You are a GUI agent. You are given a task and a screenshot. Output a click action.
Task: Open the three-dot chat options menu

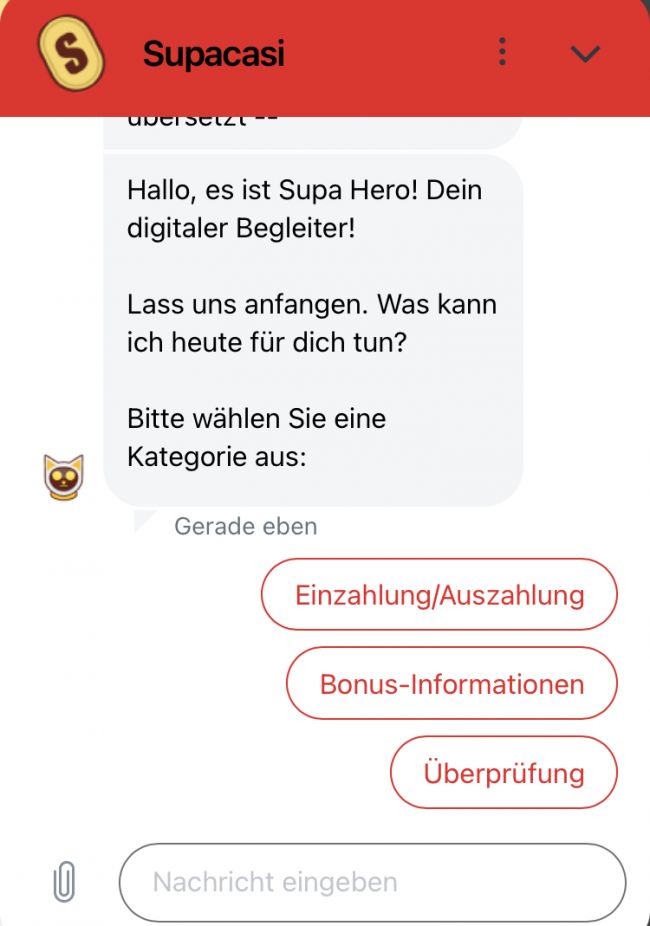click(x=502, y=52)
